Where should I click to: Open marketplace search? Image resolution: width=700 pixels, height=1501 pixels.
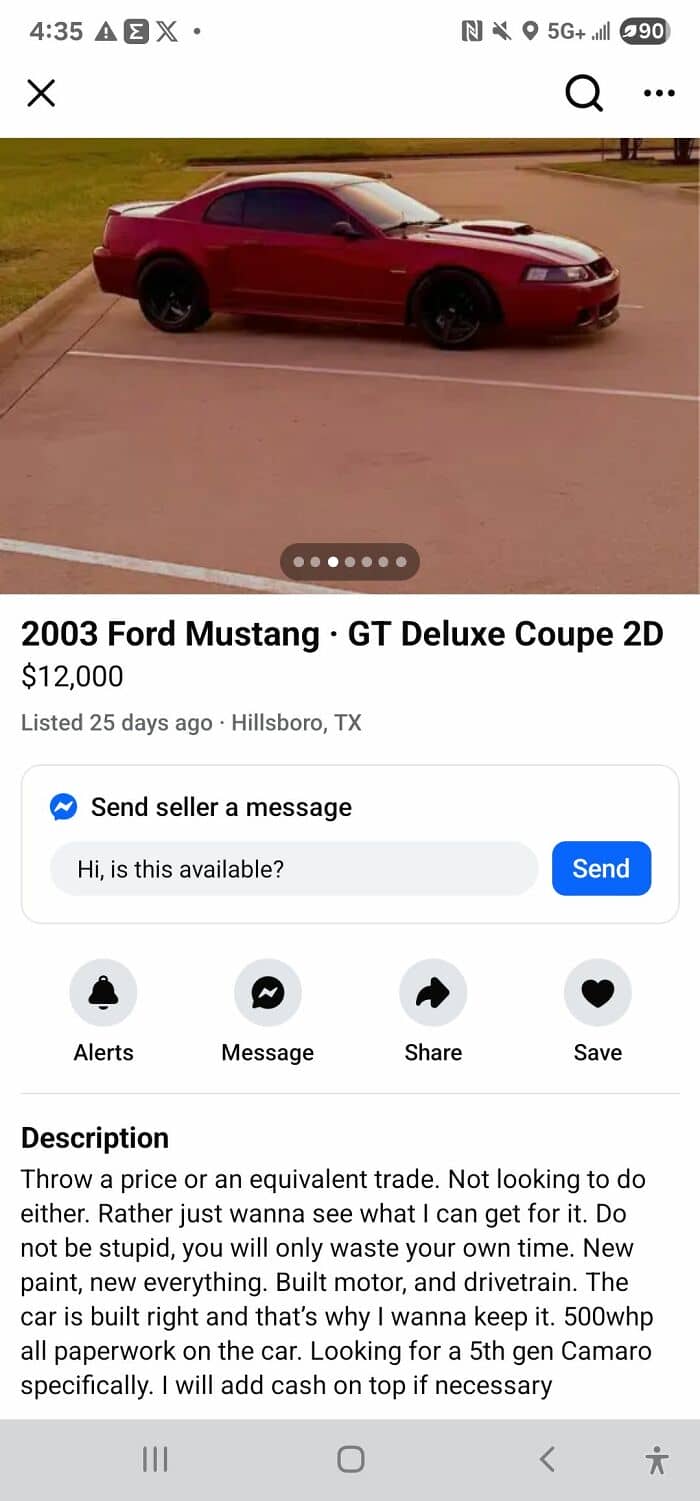pos(584,94)
